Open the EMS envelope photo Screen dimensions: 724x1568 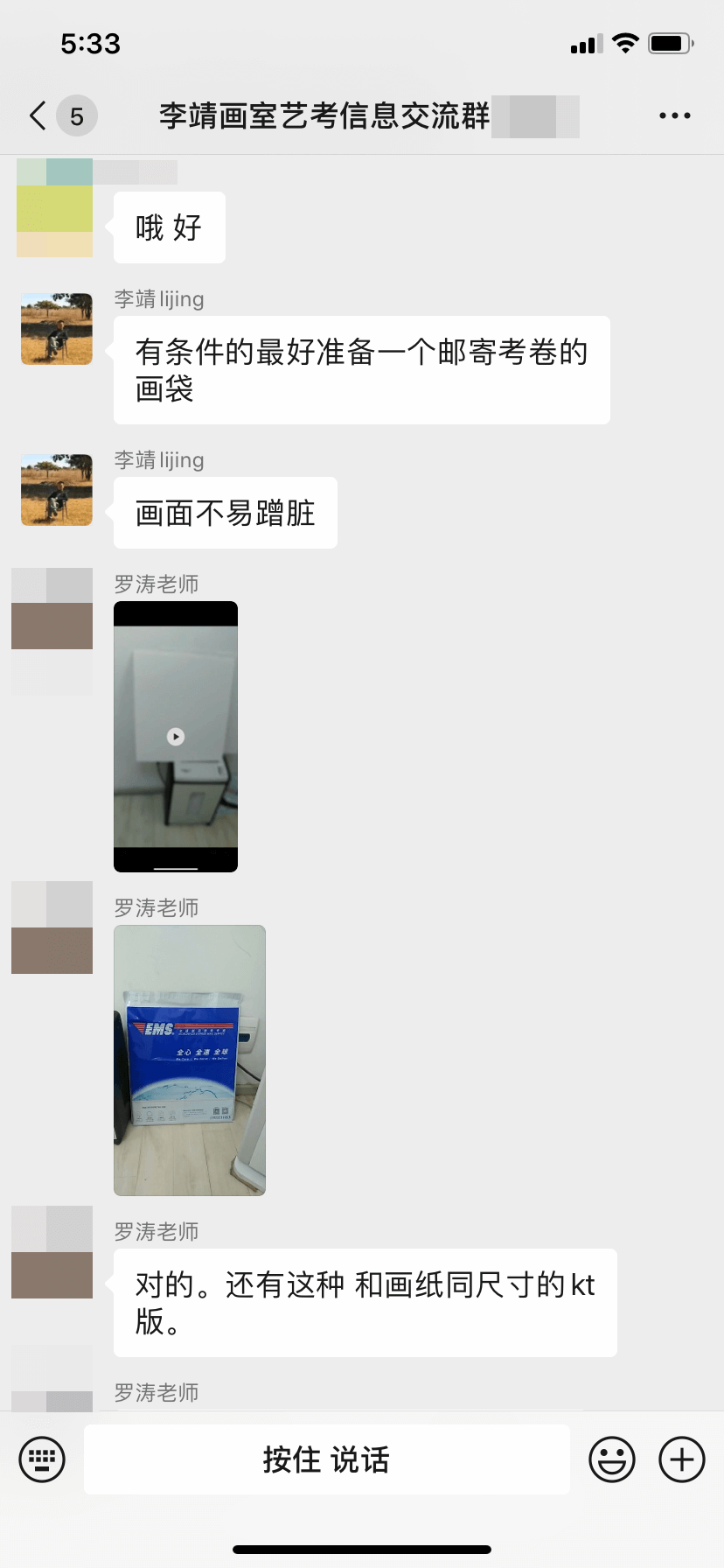(x=190, y=1060)
